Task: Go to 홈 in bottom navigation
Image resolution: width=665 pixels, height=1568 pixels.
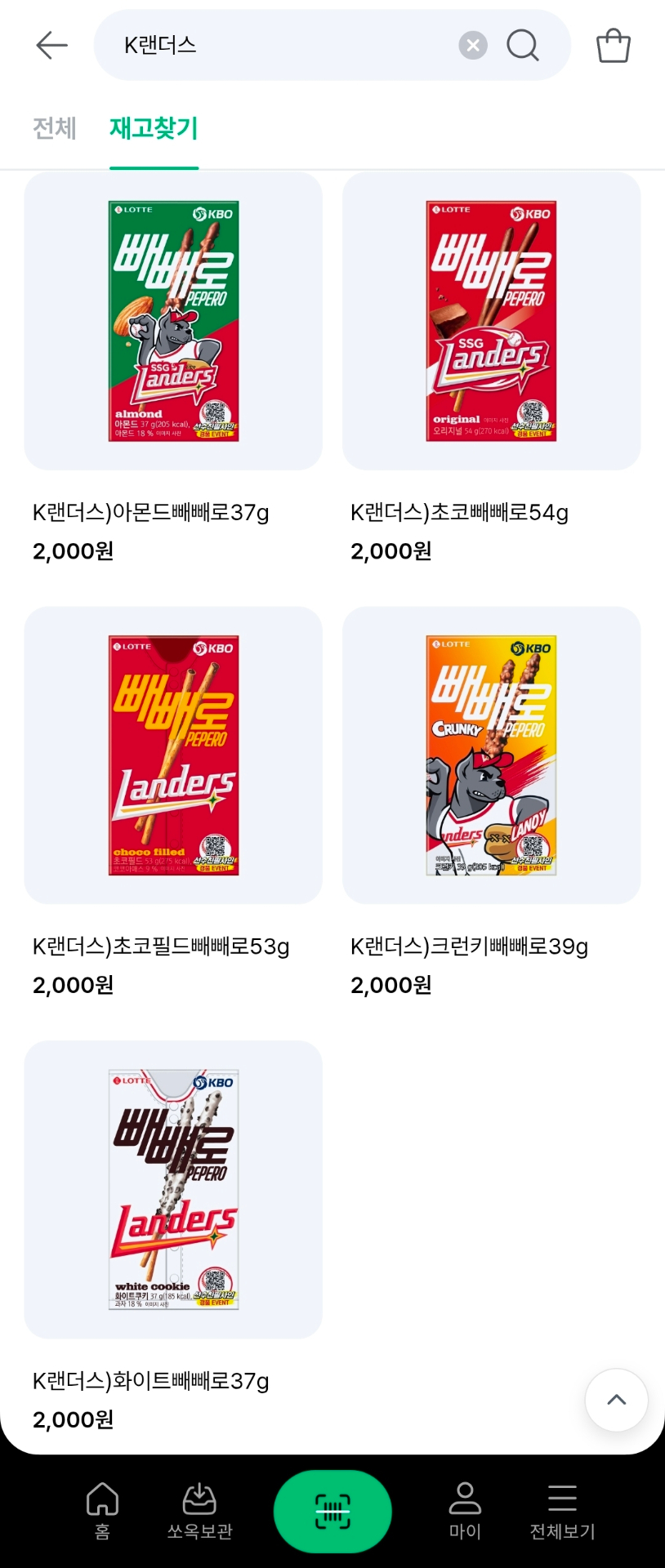Action: coord(100,1512)
